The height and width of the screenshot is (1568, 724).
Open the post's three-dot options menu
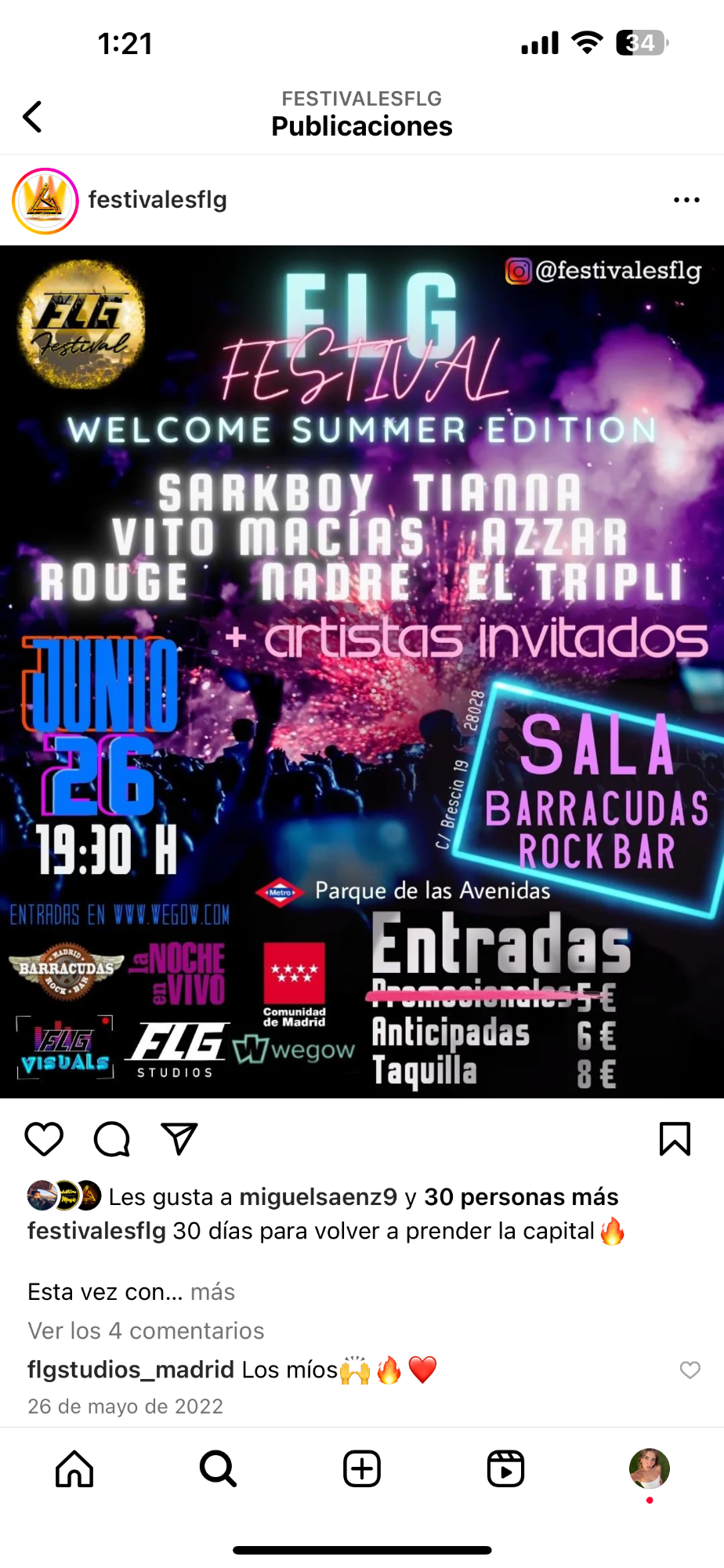click(686, 200)
